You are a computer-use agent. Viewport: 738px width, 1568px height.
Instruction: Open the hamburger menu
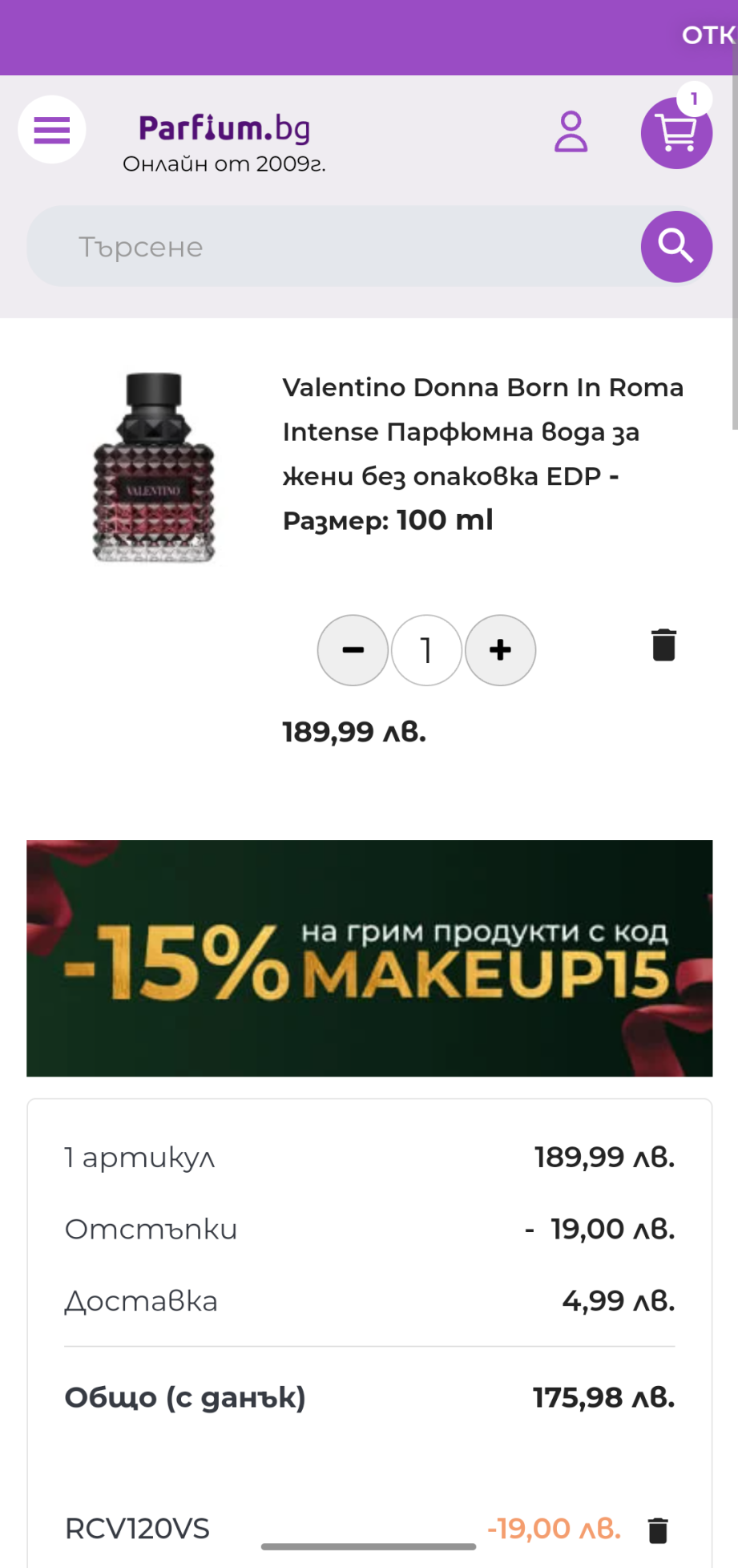pos(52,130)
